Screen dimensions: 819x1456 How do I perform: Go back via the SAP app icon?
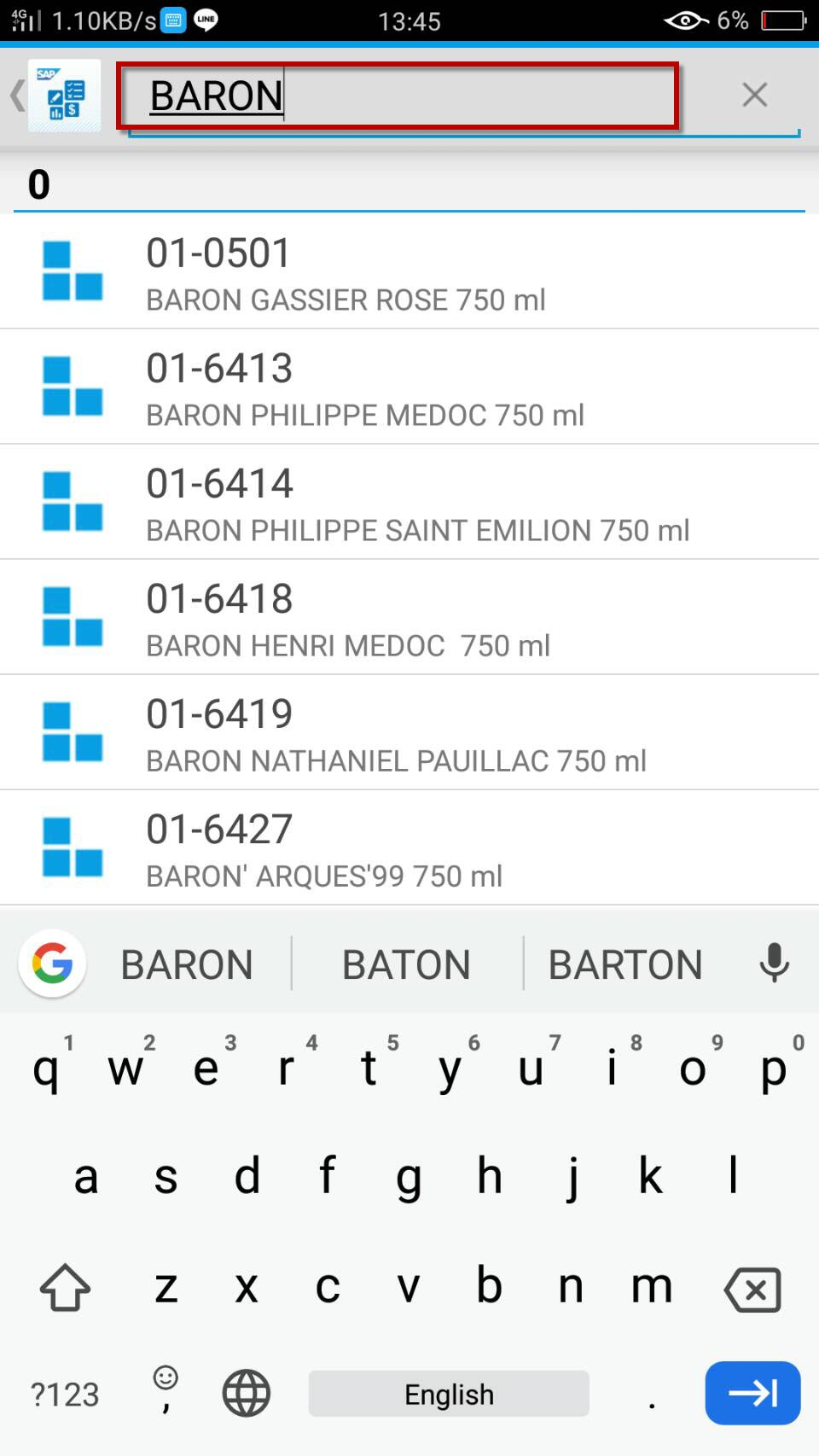pos(64,96)
